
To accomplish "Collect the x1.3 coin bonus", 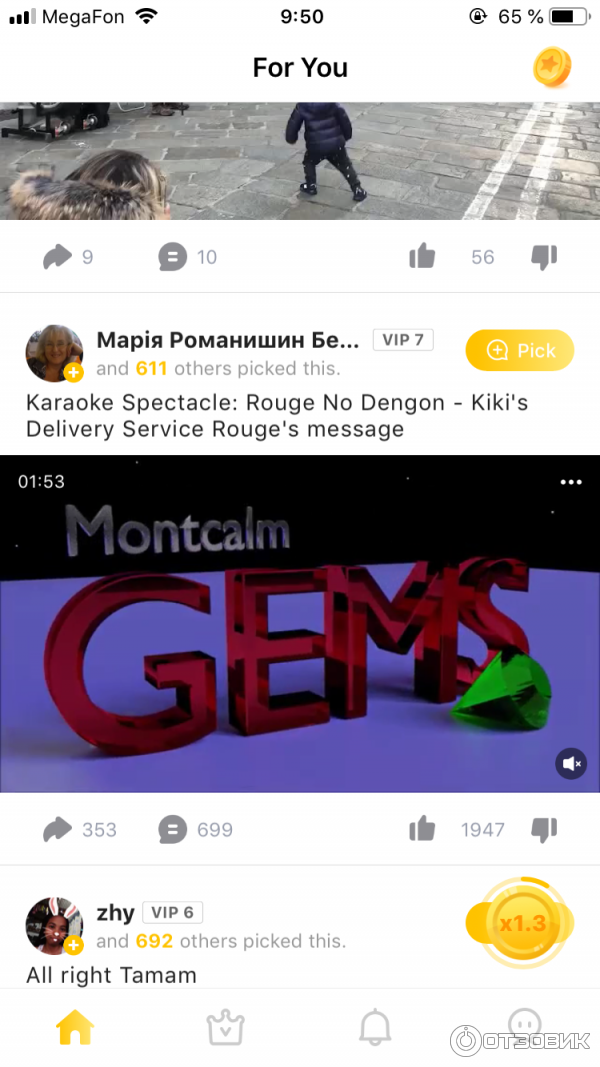I will point(521,922).
